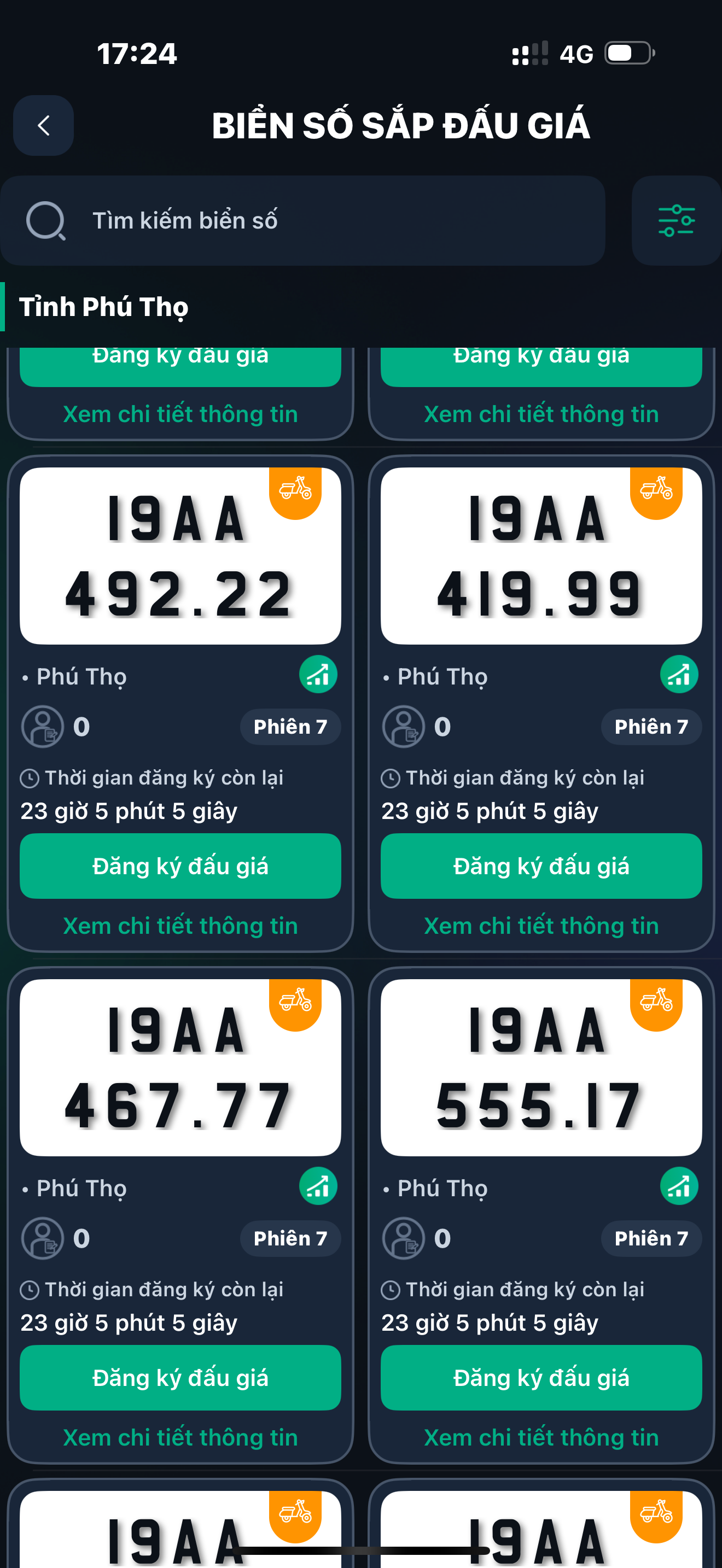
Task: Open the filter settings icon
Action: click(x=676, y=220)
